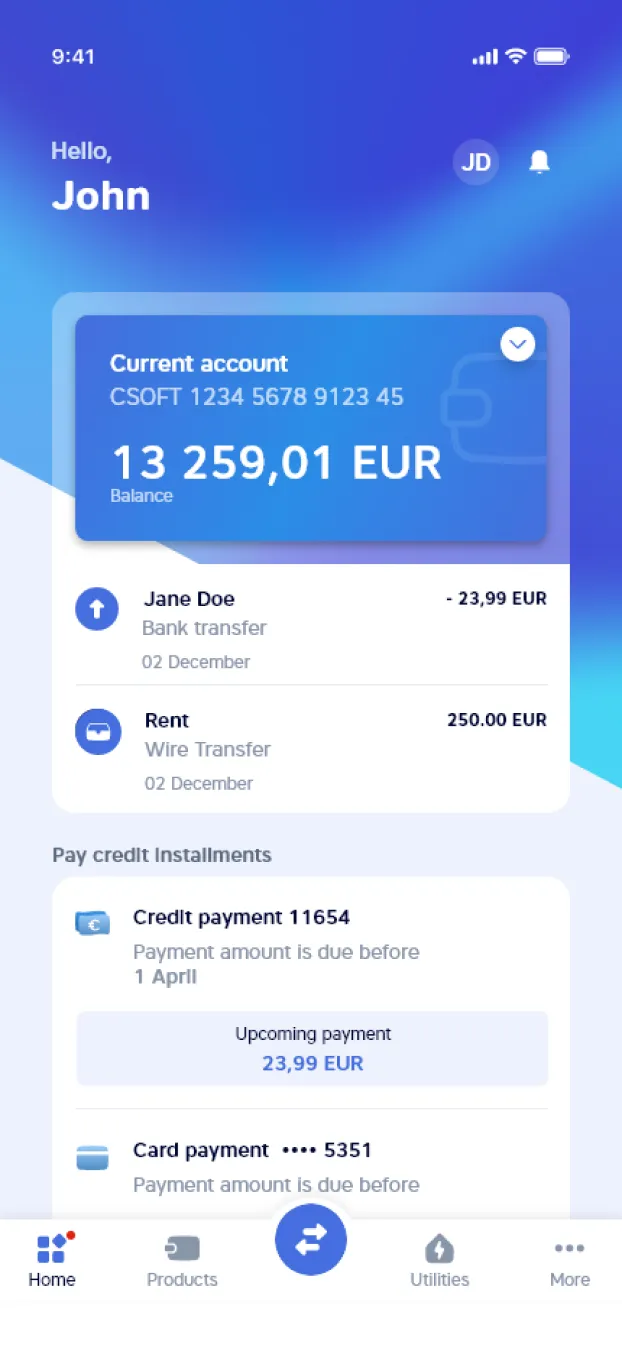Tap the Upcoming payment 23,99 EUR box

click(312, 1048)
